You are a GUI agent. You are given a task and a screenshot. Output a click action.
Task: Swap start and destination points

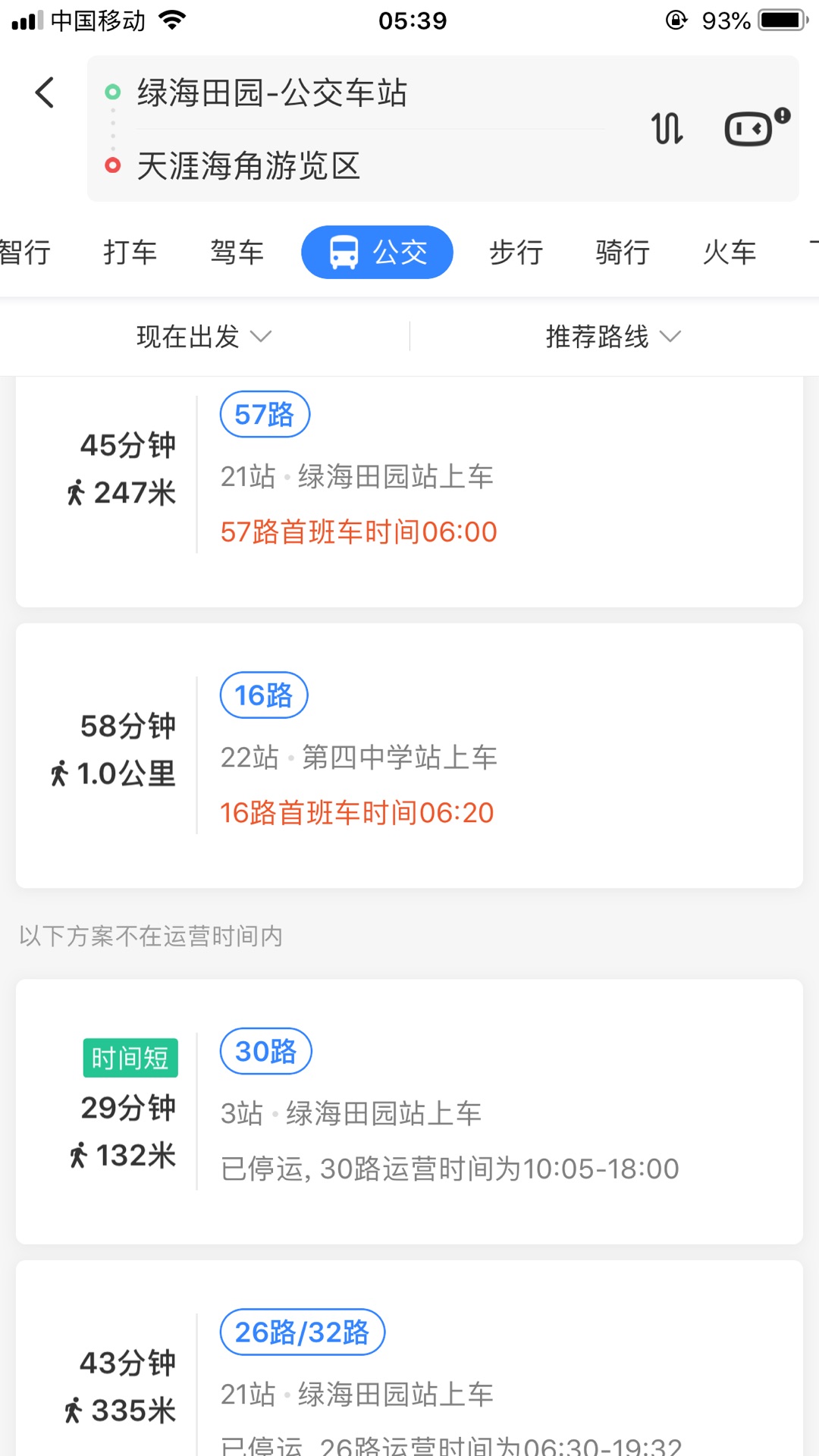point(667,128)
